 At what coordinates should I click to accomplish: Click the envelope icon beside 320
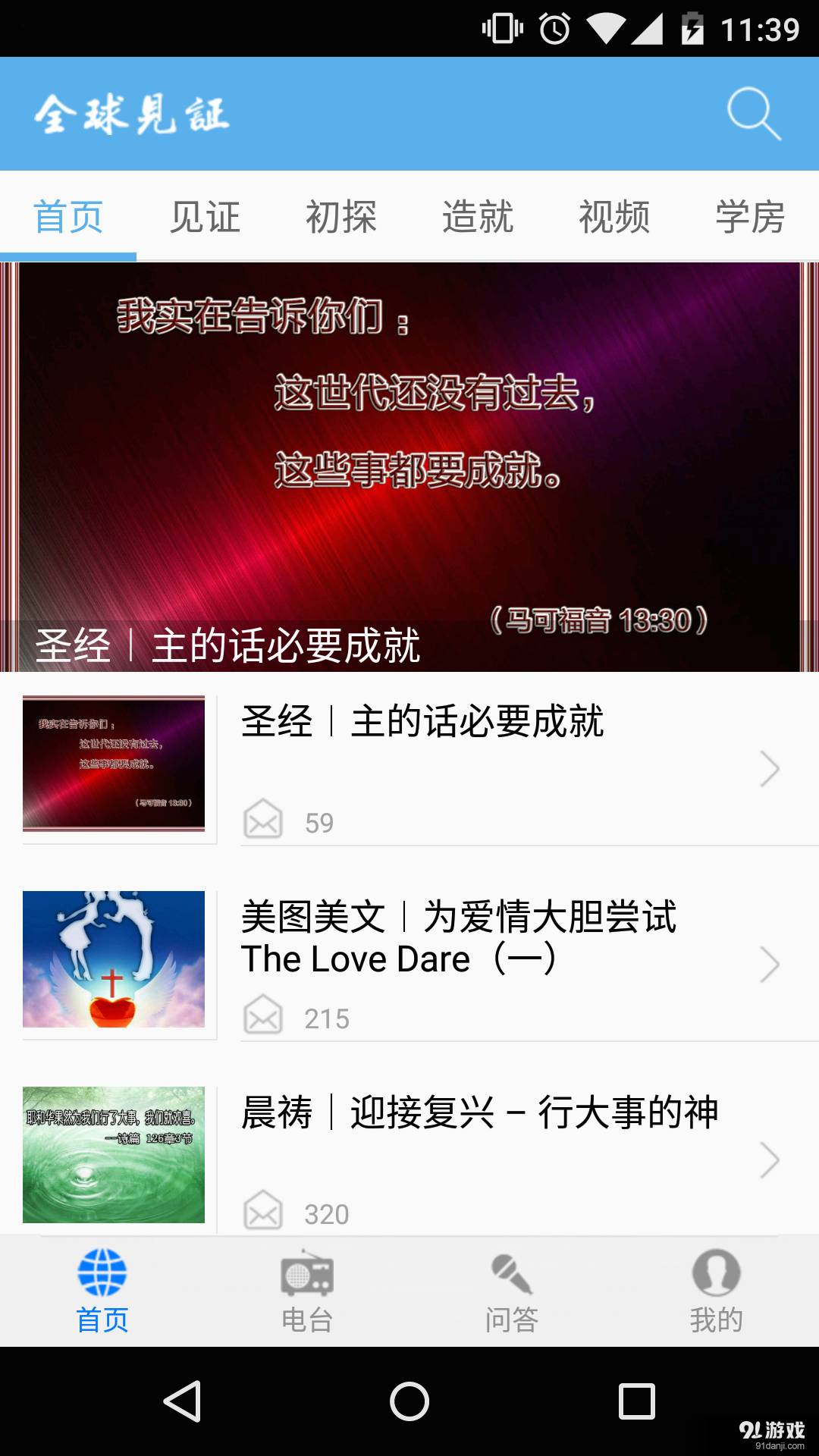click(262, 1212)
